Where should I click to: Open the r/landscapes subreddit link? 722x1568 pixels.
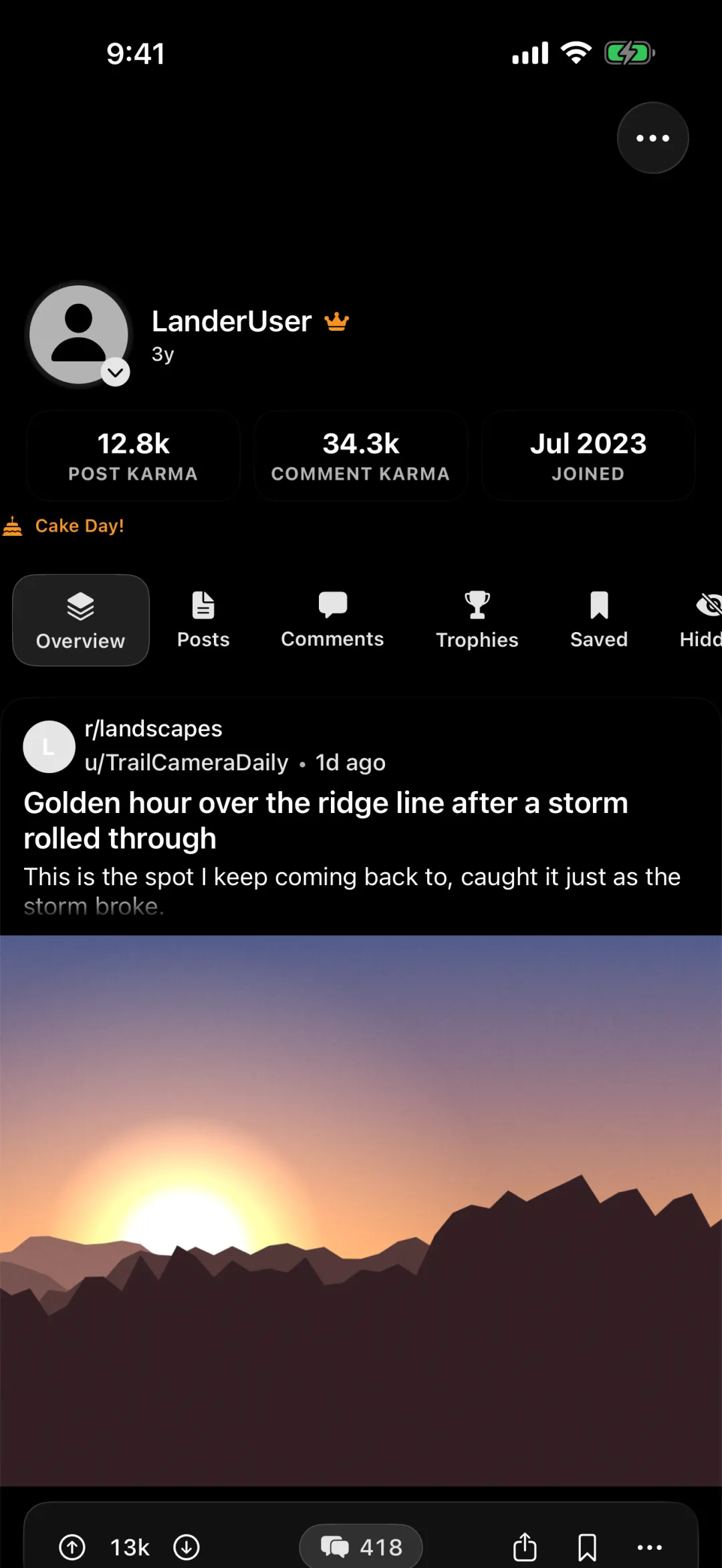[x=153, y=728]
